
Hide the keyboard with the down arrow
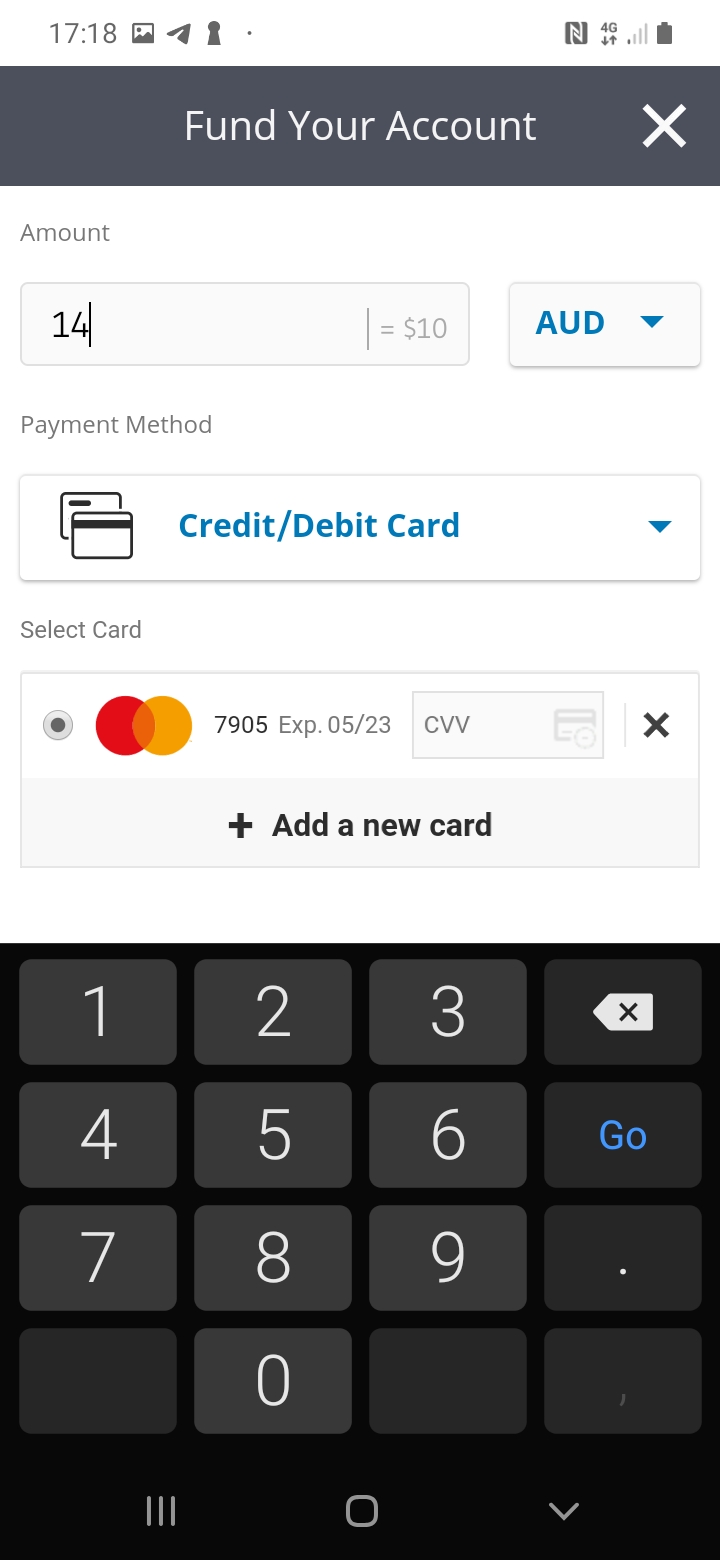pos(564,1510)
